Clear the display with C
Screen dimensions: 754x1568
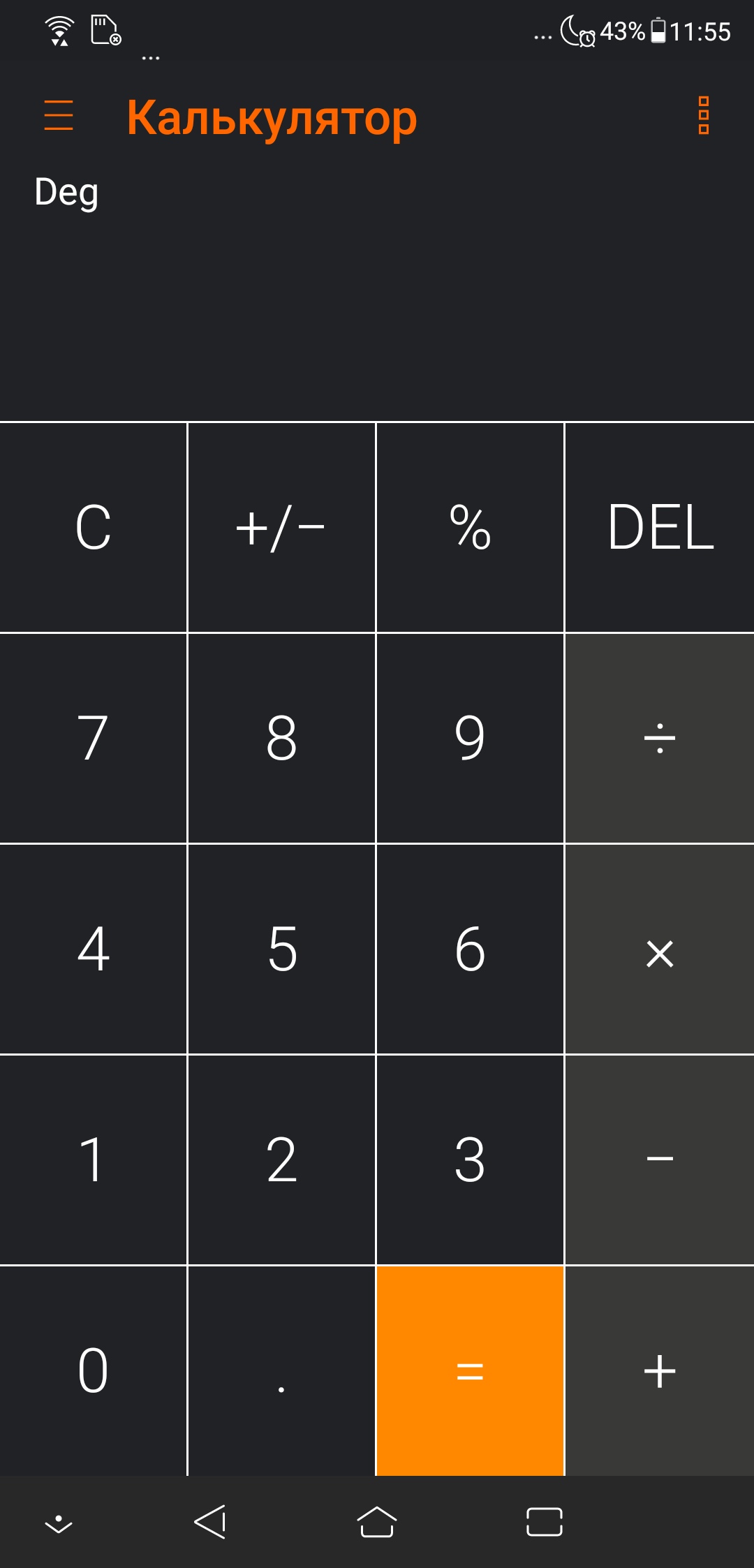93,527
